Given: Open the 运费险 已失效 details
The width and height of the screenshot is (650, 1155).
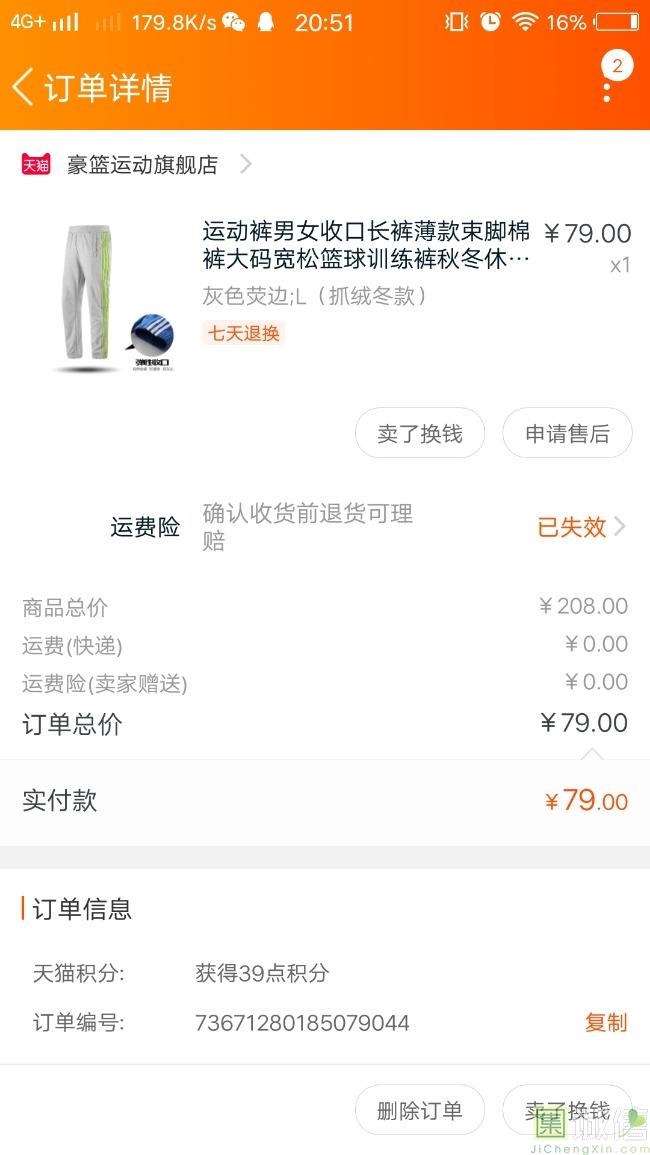Looking at the screenshot, I should (x=582, y=527).
